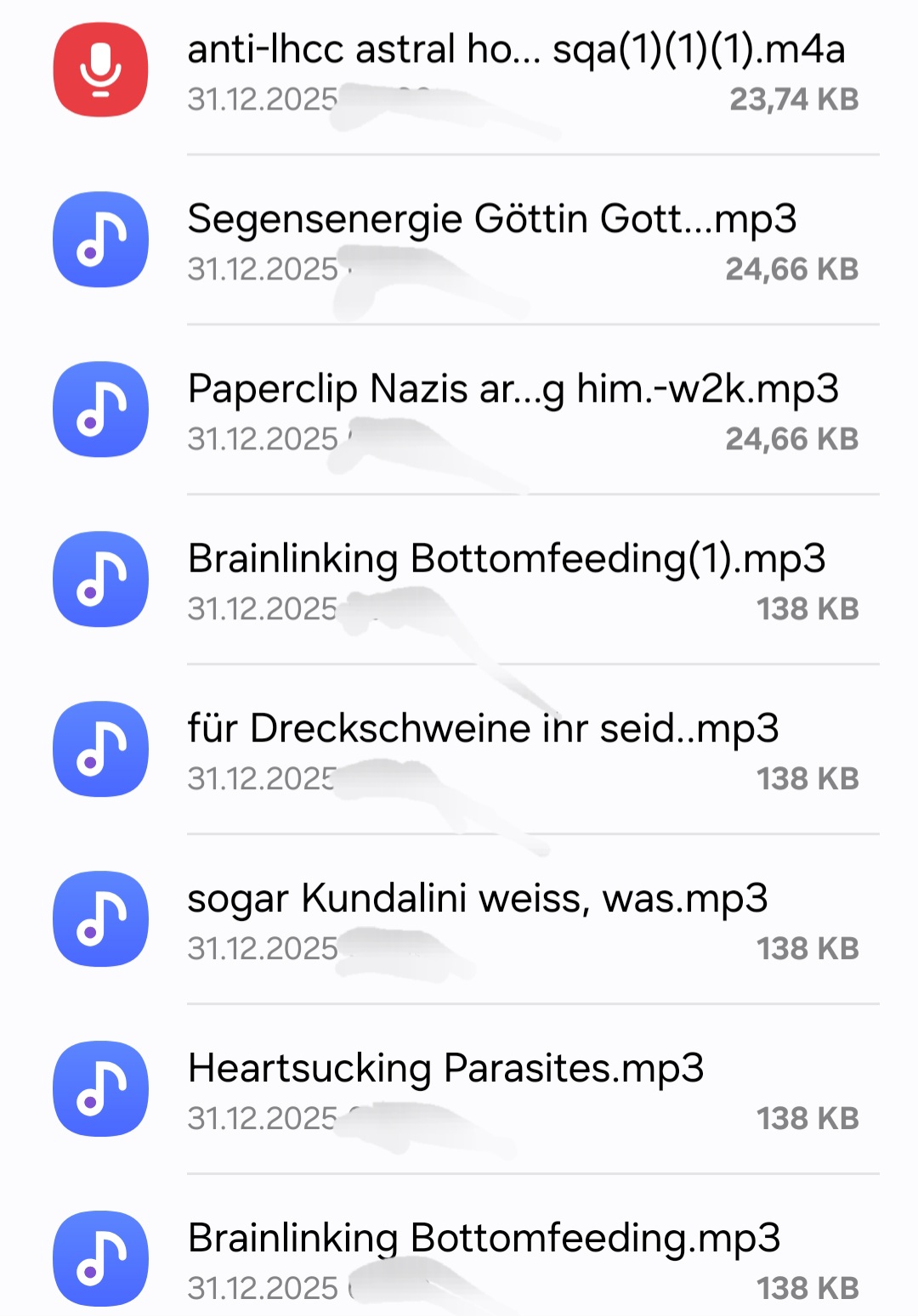Open the anti-lhcc astral m4a recording
Viewport: 918px width, 1316px height.
(x=515, y=51)
